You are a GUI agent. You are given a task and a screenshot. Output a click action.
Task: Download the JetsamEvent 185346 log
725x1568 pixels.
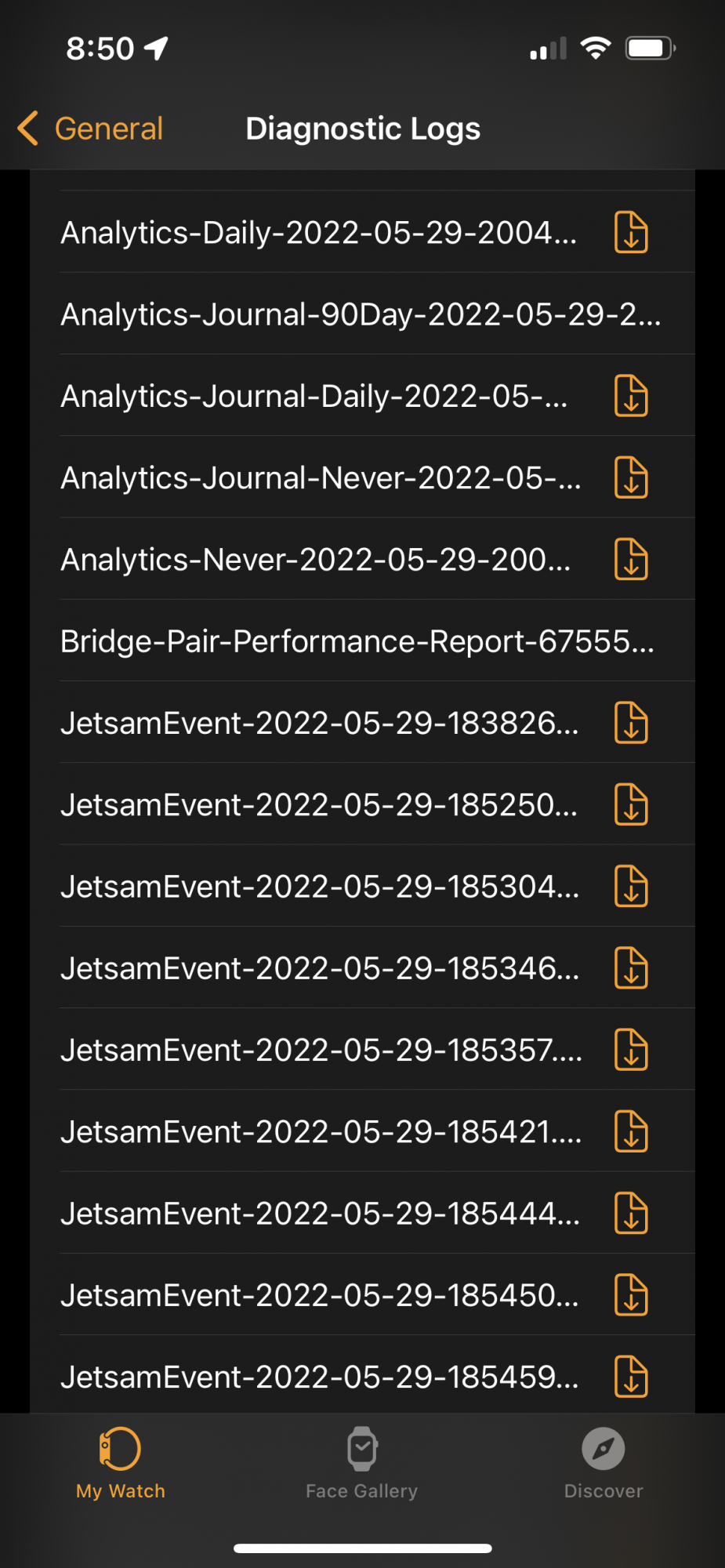631,968
